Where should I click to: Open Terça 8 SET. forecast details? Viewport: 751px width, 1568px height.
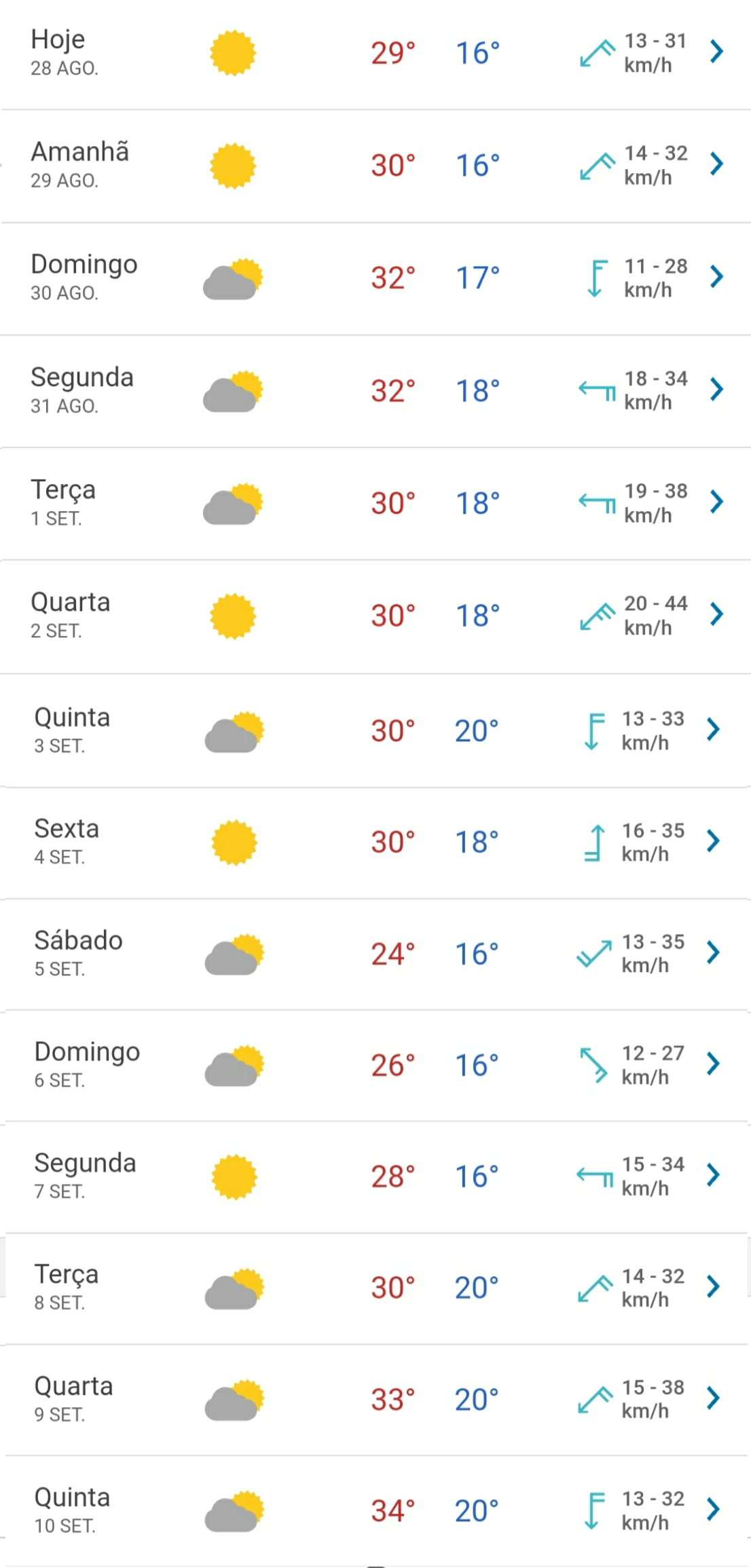pyautogui.click(x=375, y=1288)
